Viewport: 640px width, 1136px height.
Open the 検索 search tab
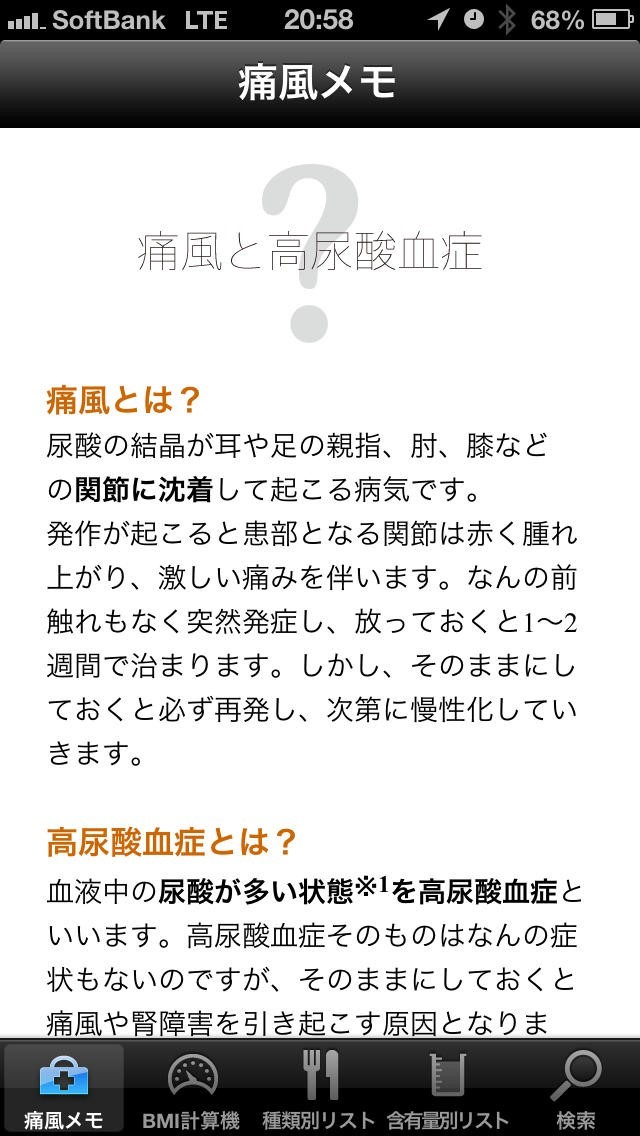[x=576, y=1088]
